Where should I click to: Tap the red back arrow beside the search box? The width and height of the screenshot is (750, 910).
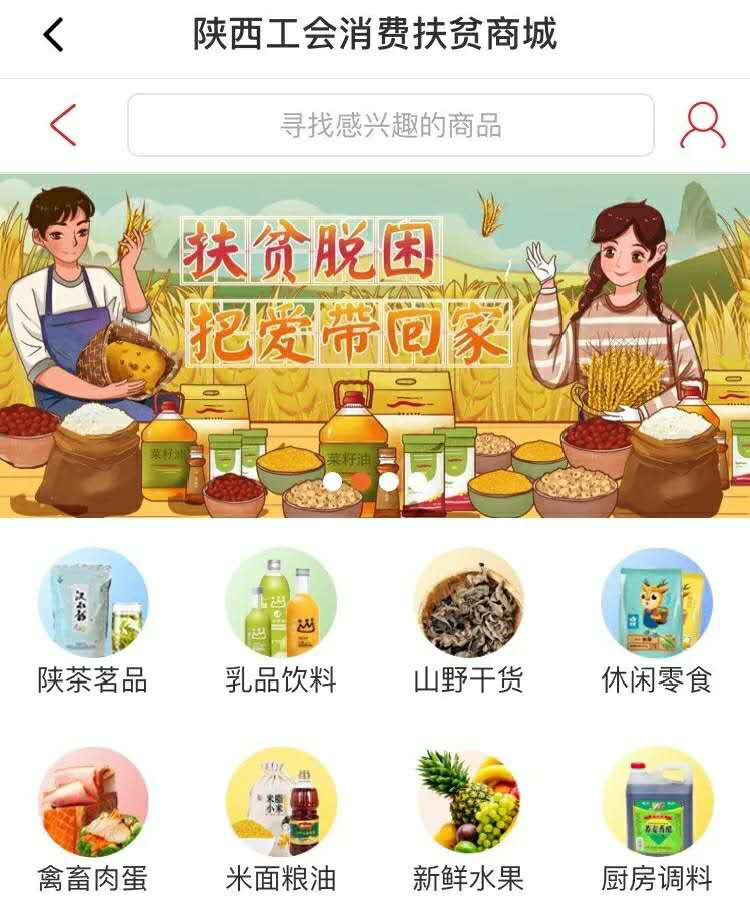[63, 126]
